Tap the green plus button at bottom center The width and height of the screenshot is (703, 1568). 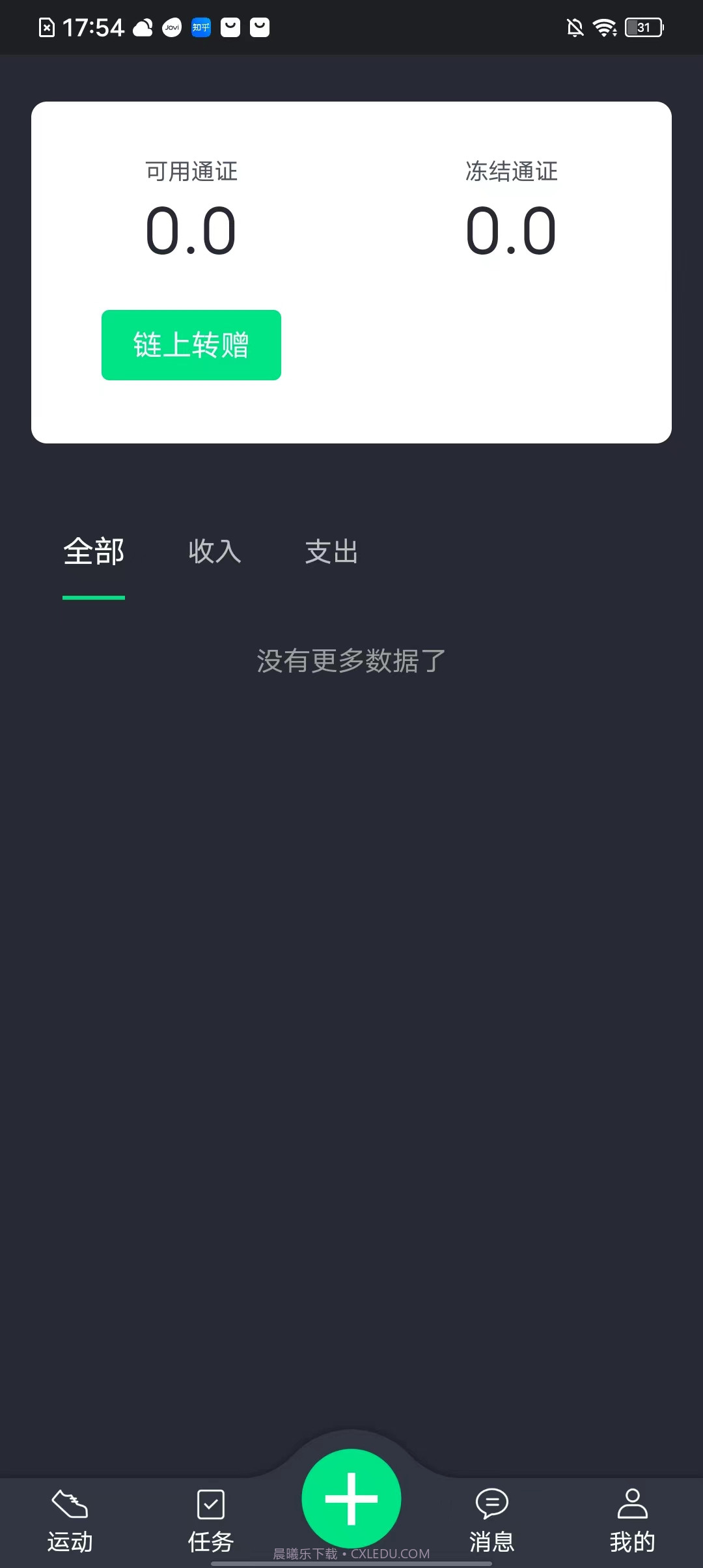tap(351, 1498)
